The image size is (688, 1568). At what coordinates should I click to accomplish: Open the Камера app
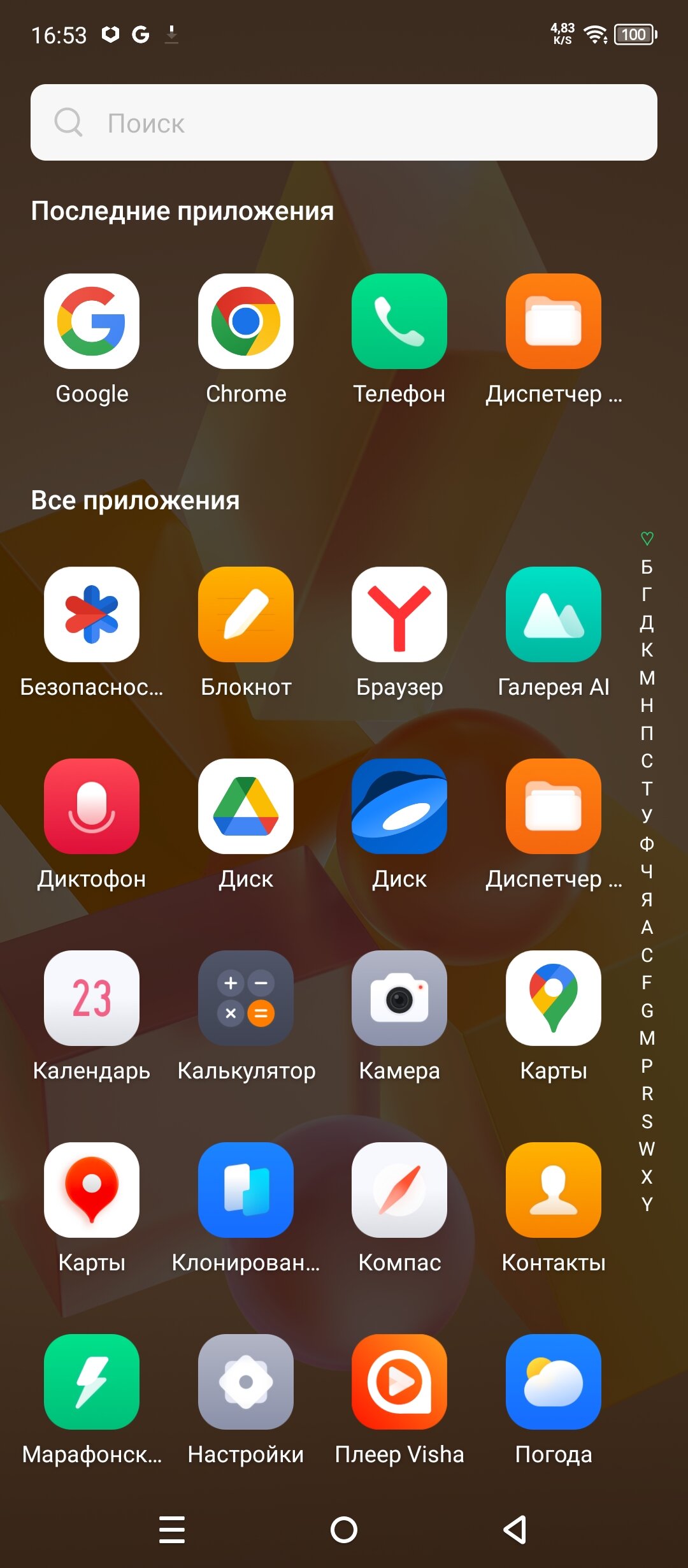point(399,998)
